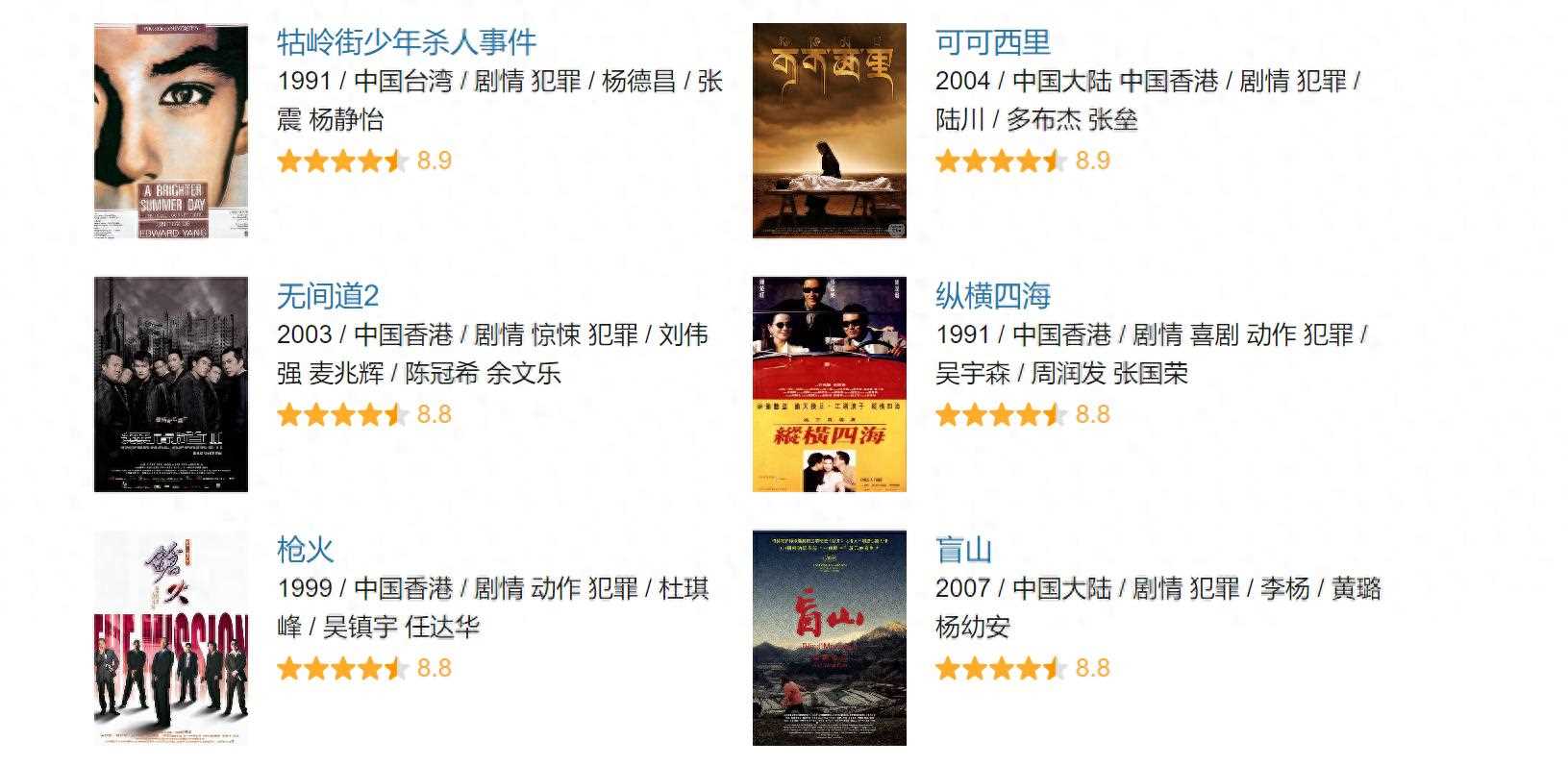Open the 盲山 title link

click(x=963, y=550)
